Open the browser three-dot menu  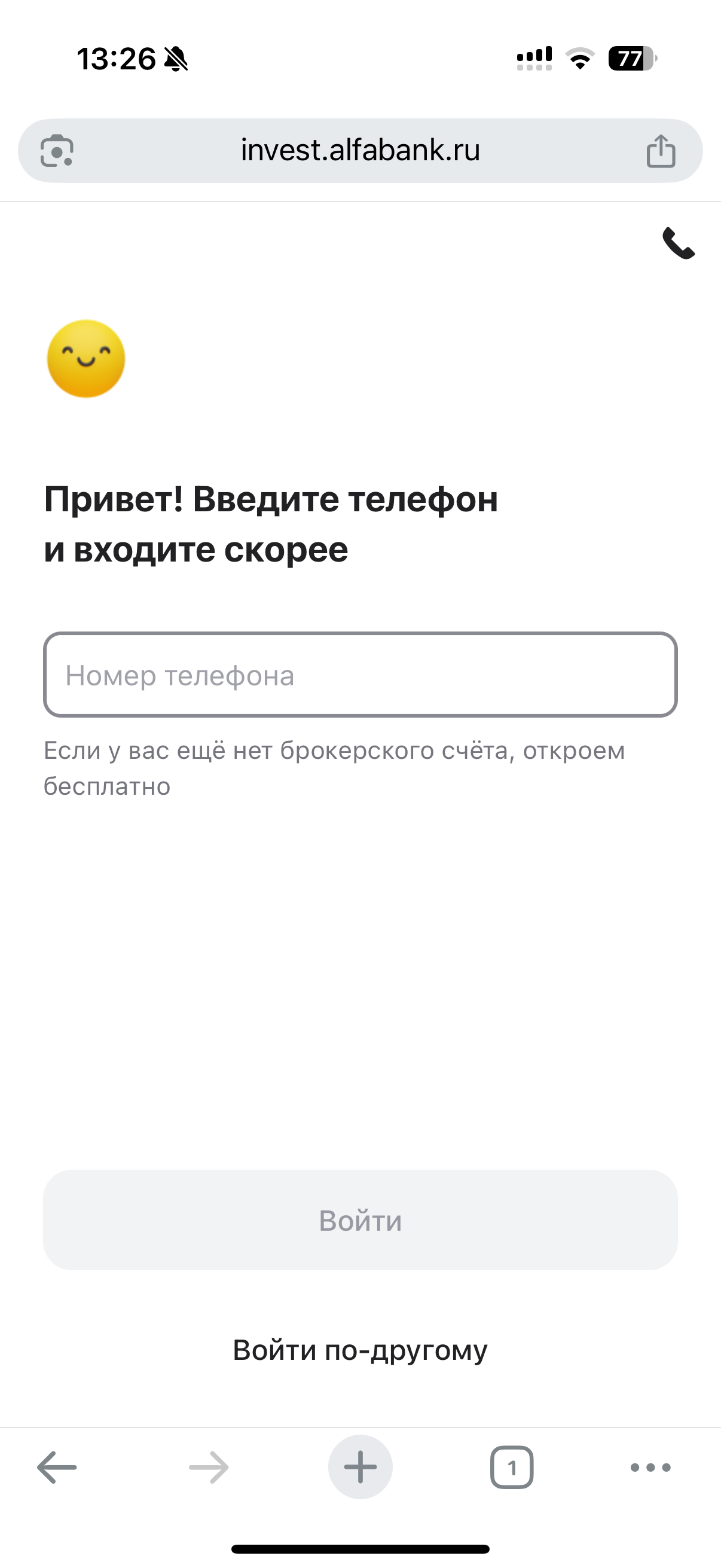tap(650, 1468)
